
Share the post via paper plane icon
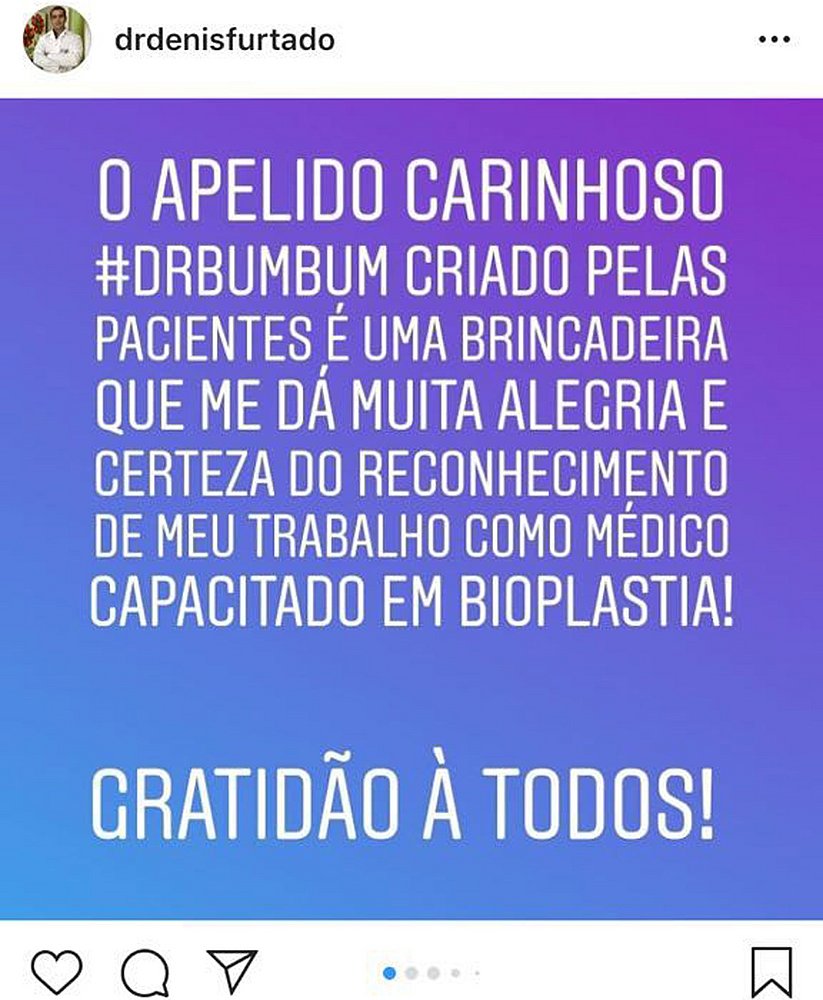[232, 970]
